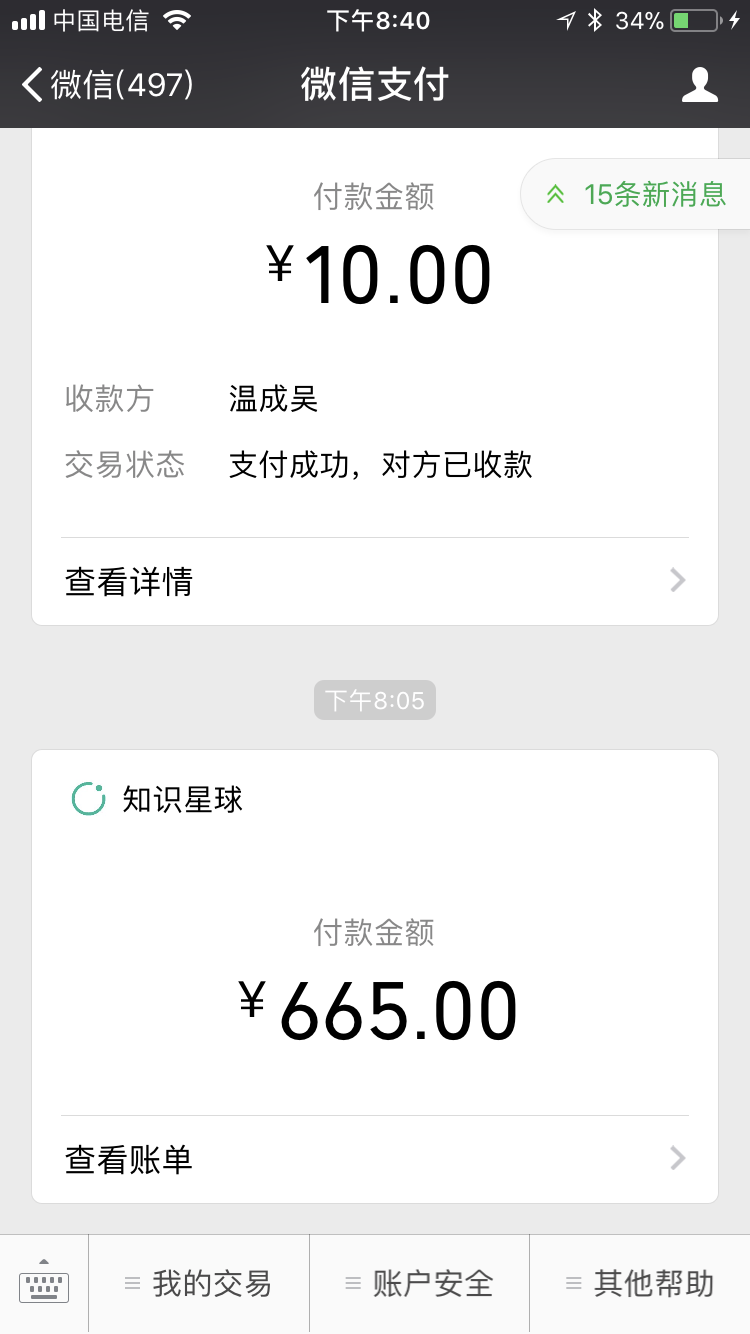Tap the 知识星球 circular logo
This screenshot has height=1334, width=750.
tap(88, 799)
